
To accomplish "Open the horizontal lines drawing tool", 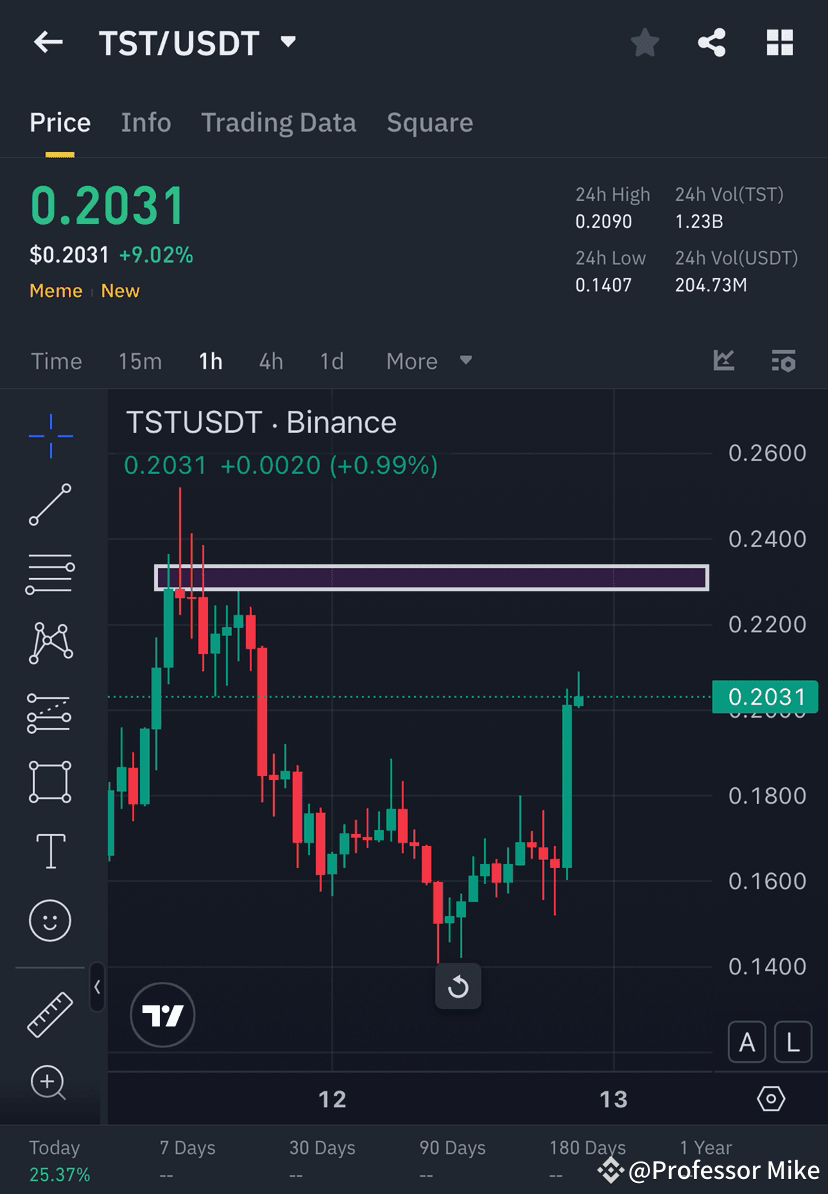I will click(50, 574).
